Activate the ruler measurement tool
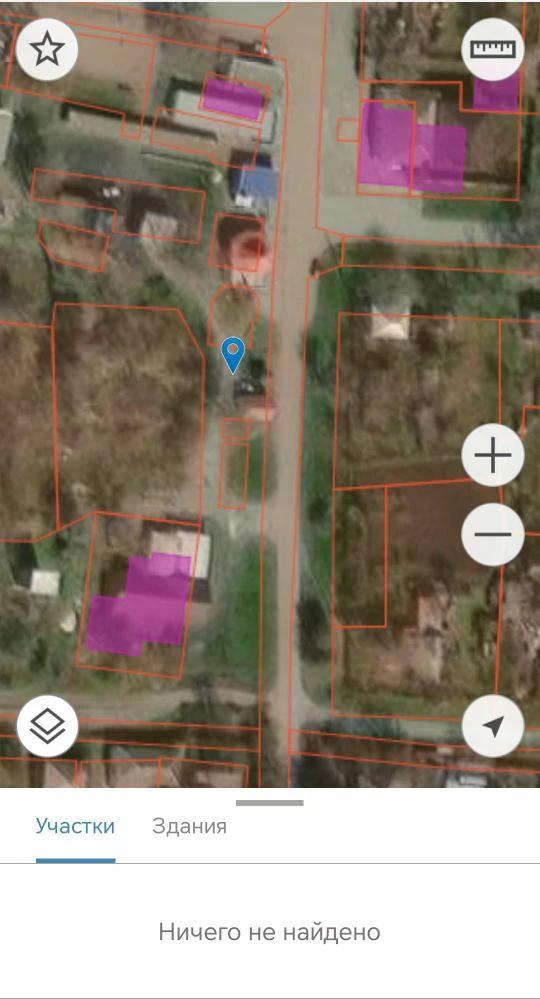The image size is (540, 999). (x=492, y=49)
